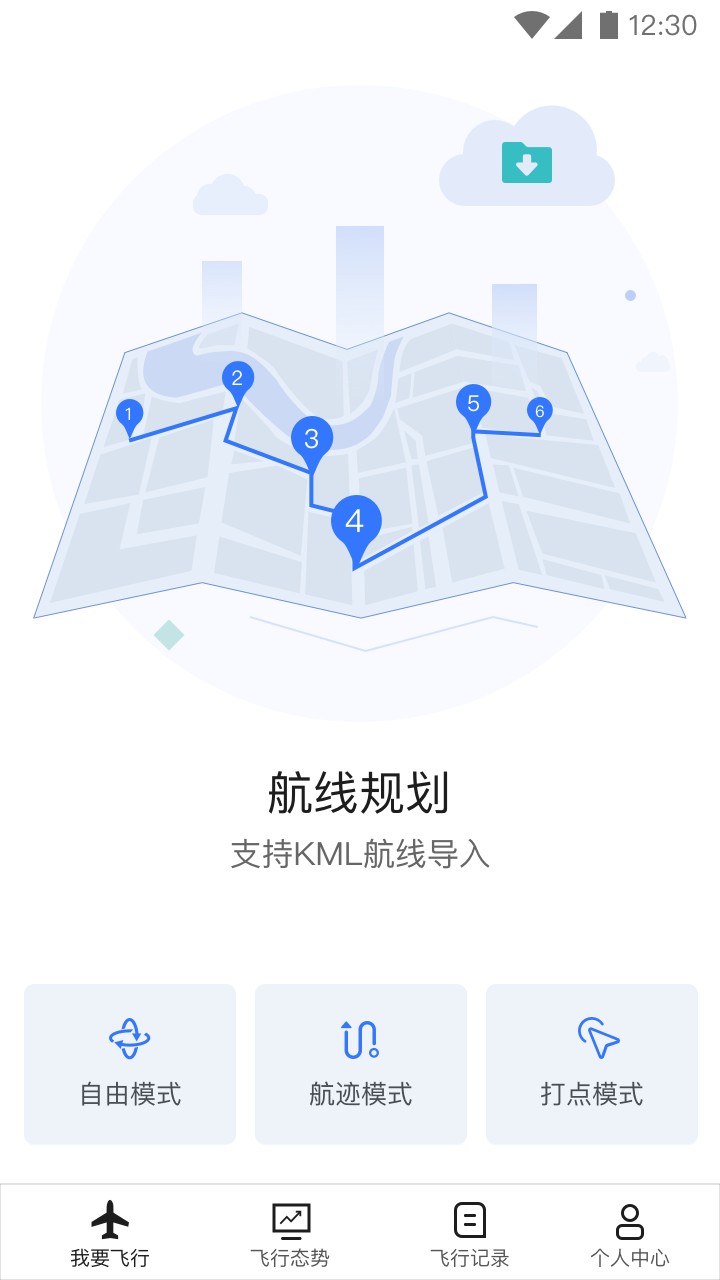Open the 打点模式 card
The height and width of the screenshot is (1280, 720).
point(591,1063)
